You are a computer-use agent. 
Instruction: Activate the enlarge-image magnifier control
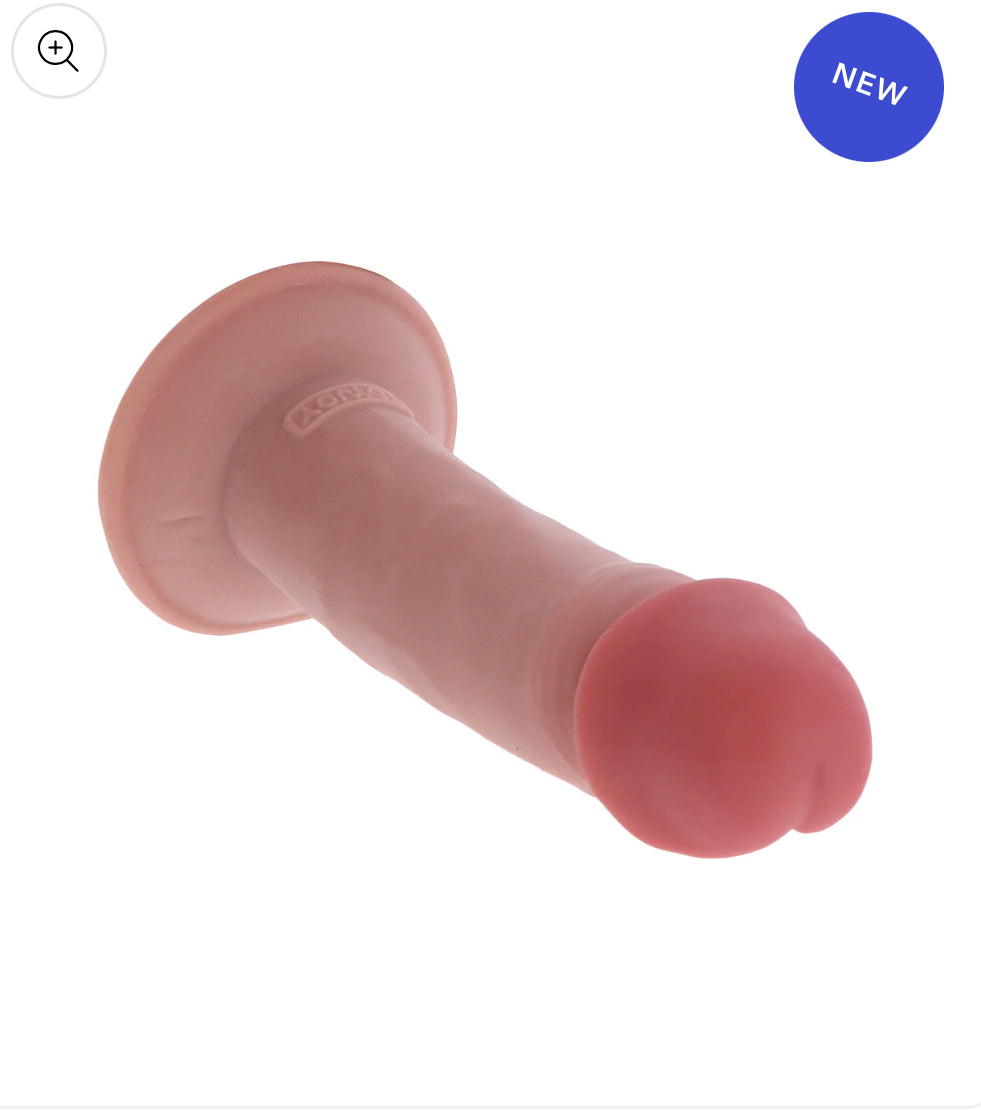tap(58, 51)
